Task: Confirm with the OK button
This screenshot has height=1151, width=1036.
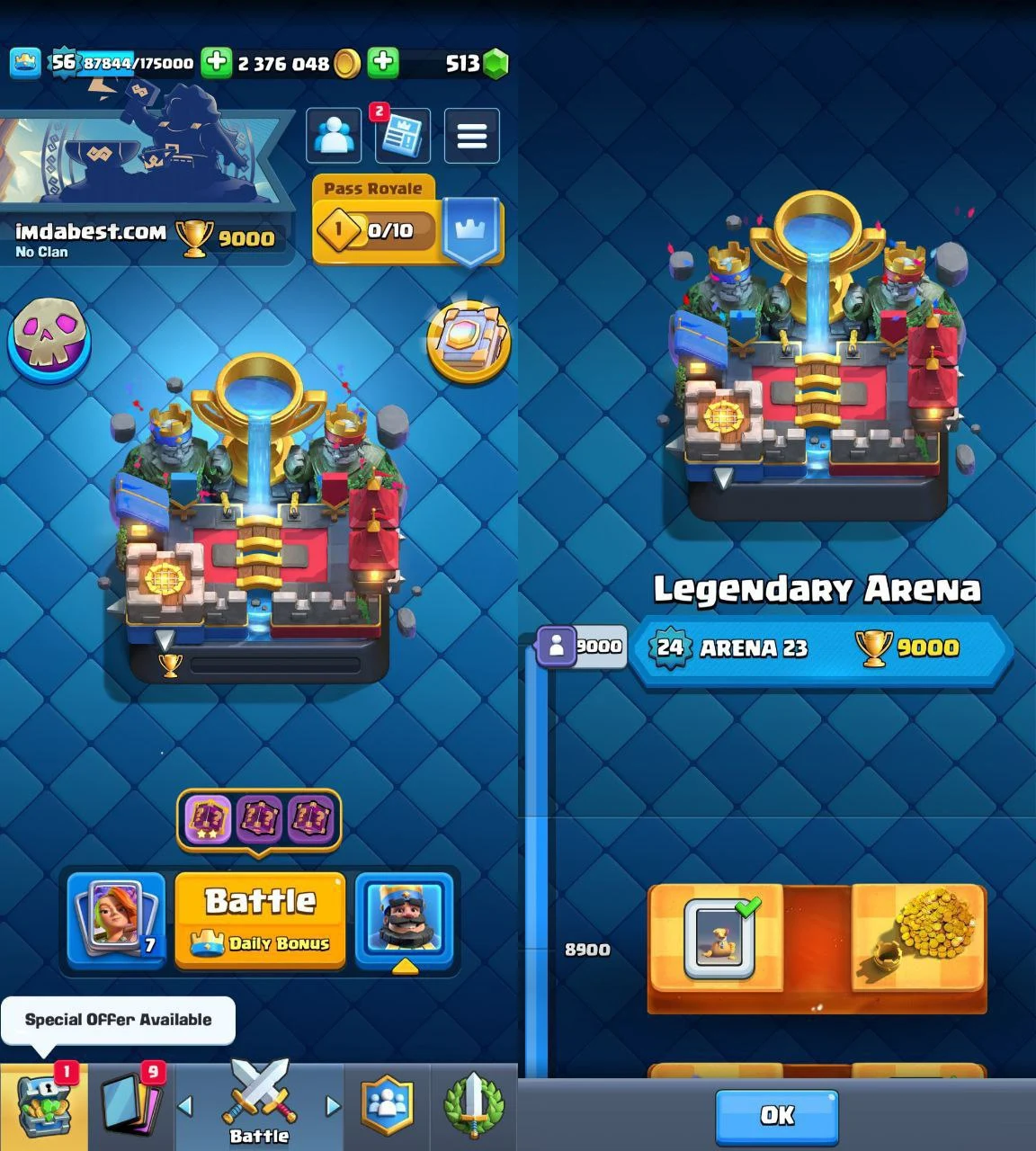Action: [777, 1116]
